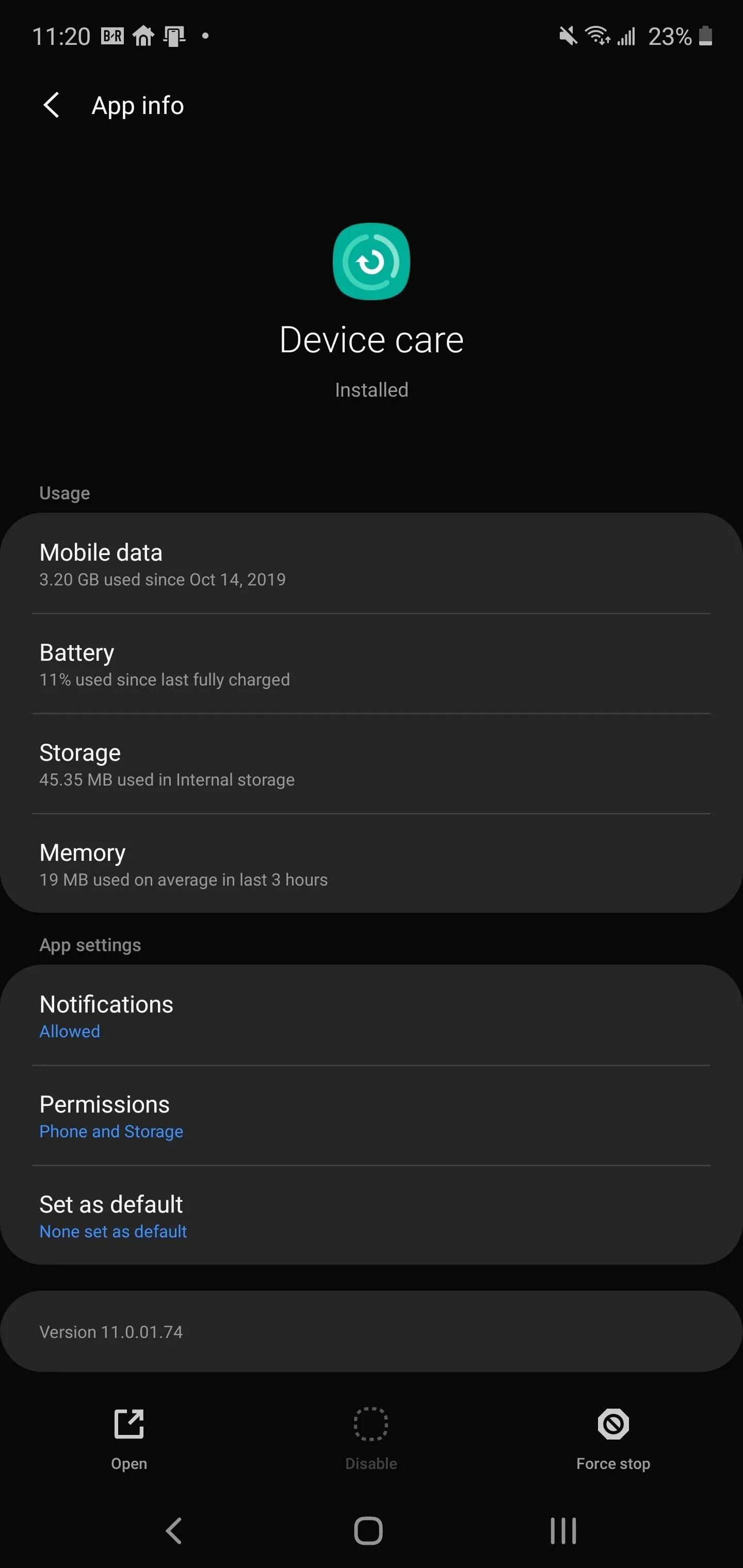Open Mobile data usage details
The height and width of the screenshot is (1568, 743).
tap(372, 564)
